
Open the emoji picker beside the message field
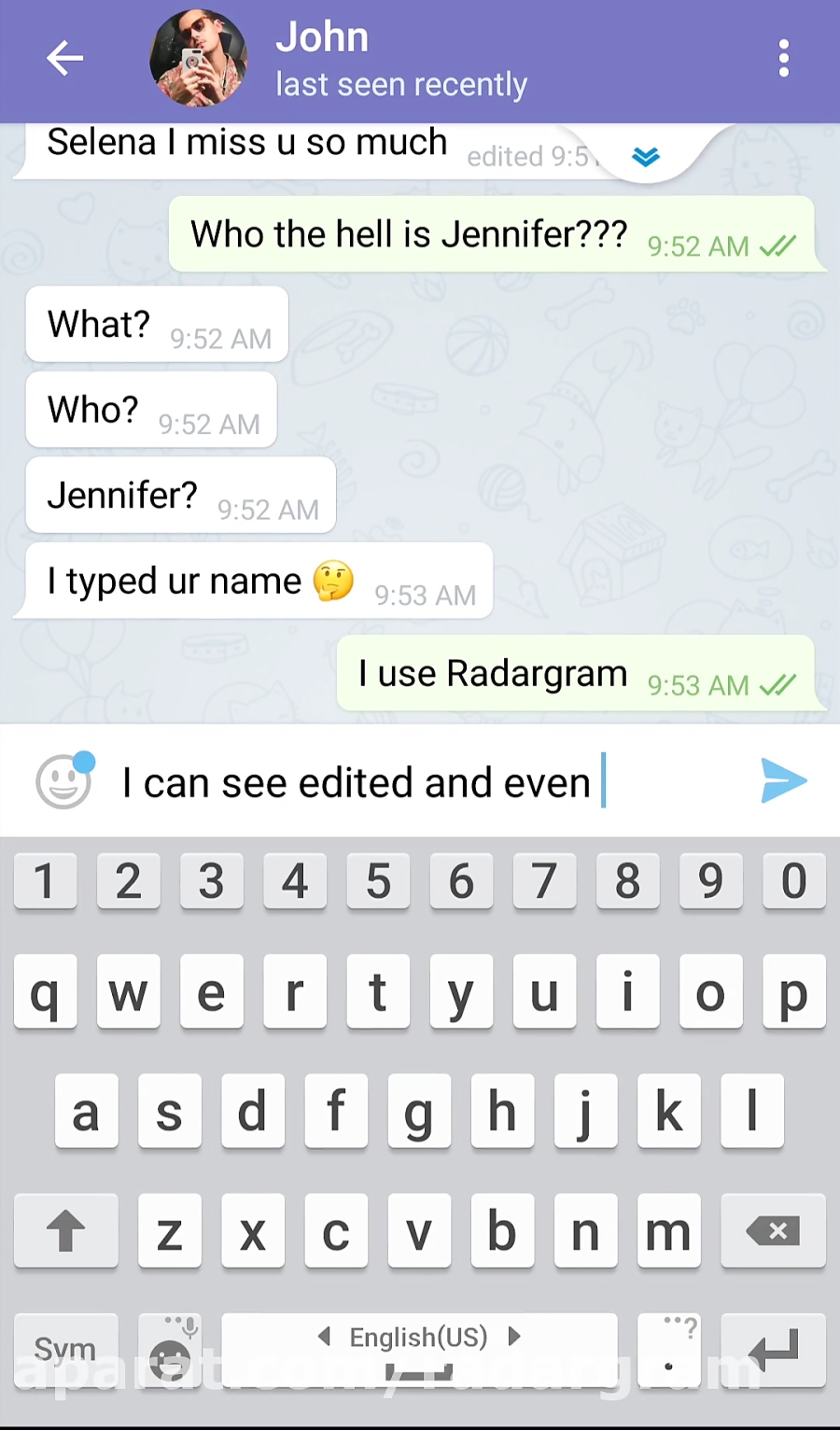[x=63, y=781]
